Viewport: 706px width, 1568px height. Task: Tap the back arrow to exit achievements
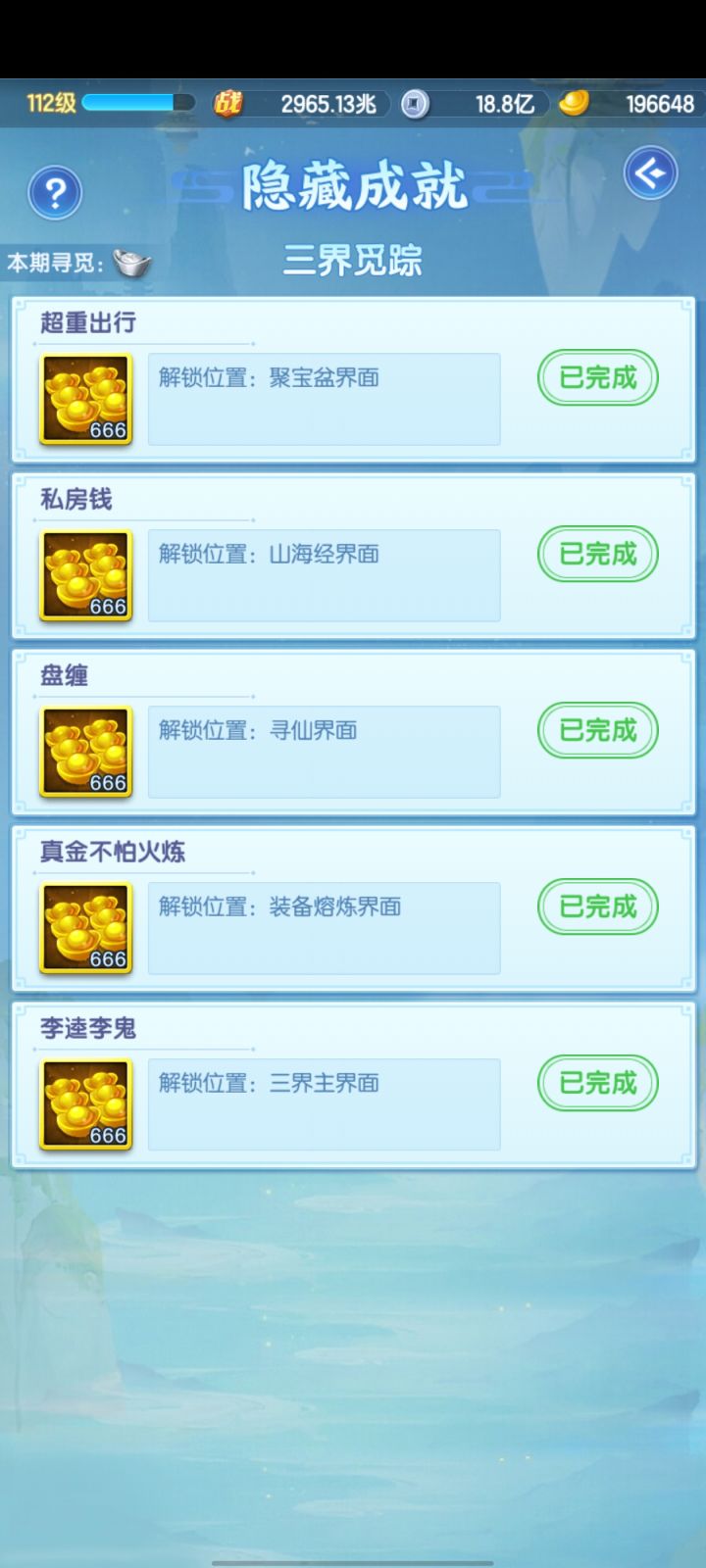[648, 172]
